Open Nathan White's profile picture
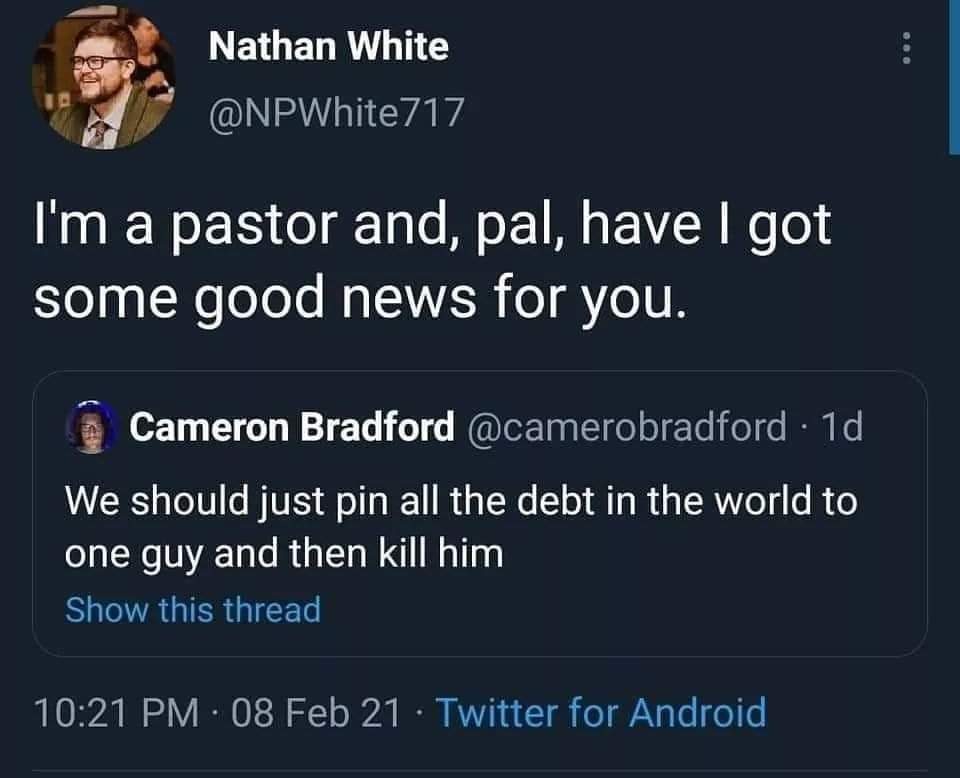 point(103,78)
